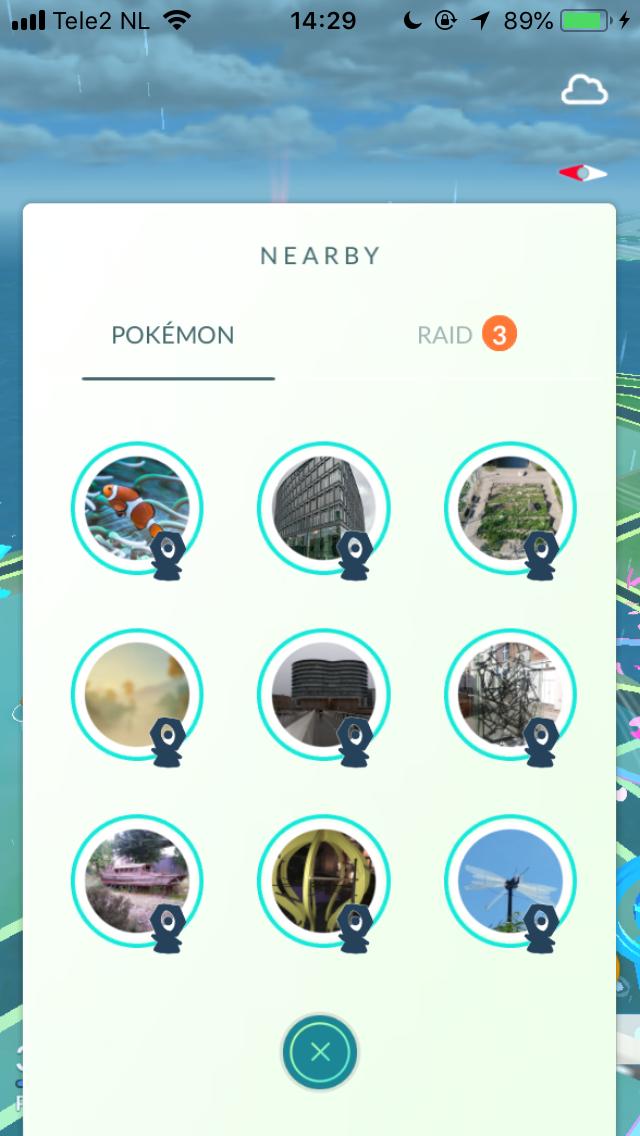Open the clownfish PokéStop tile

click(137, 508)
